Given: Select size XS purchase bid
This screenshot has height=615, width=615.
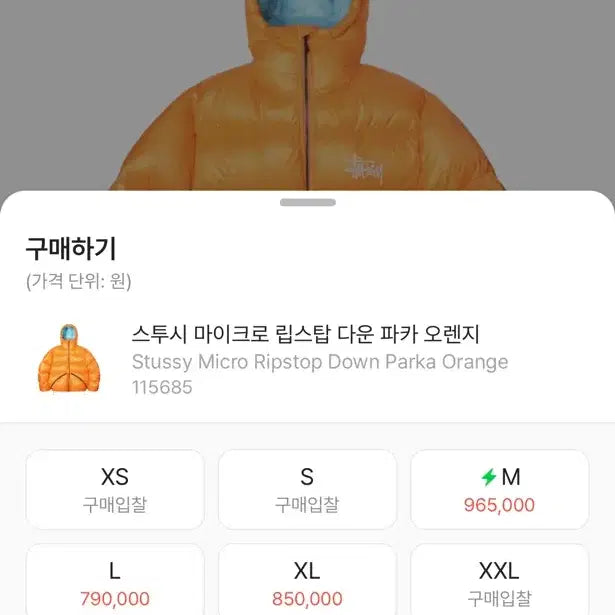Looking at the screenshot, I should (115, 489).
